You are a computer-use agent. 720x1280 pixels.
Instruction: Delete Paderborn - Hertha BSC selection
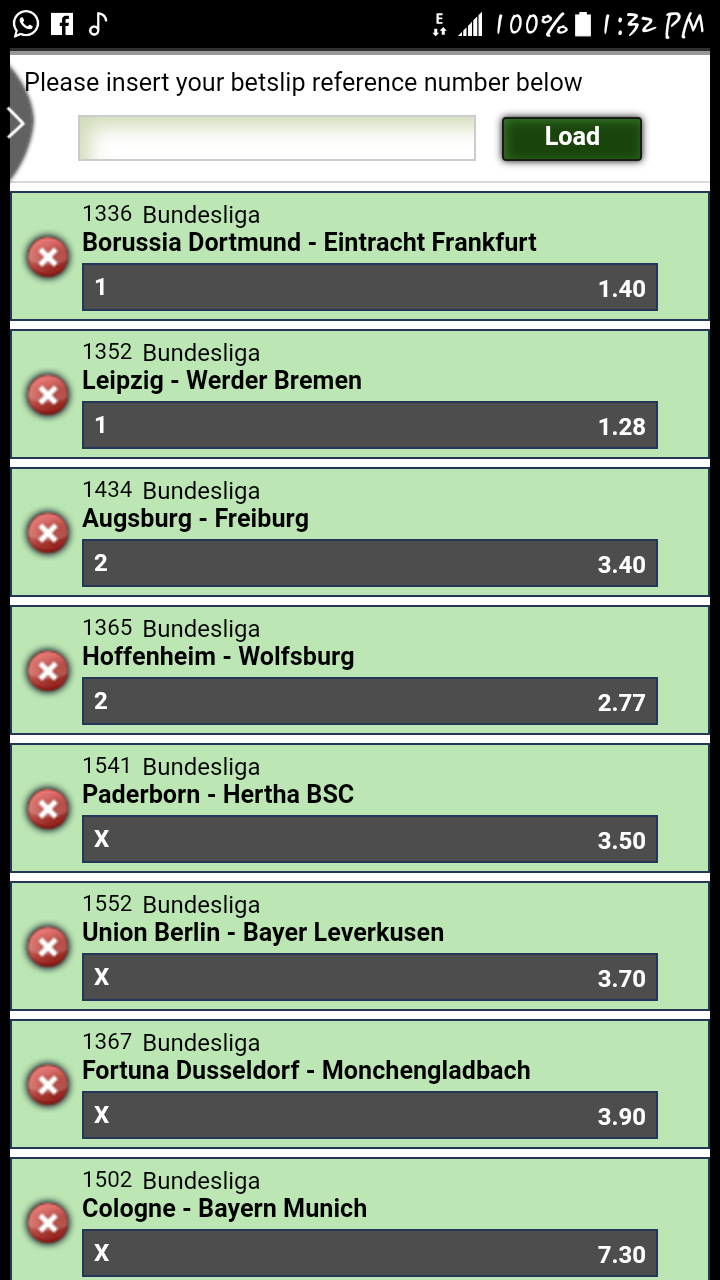(47, 809)
